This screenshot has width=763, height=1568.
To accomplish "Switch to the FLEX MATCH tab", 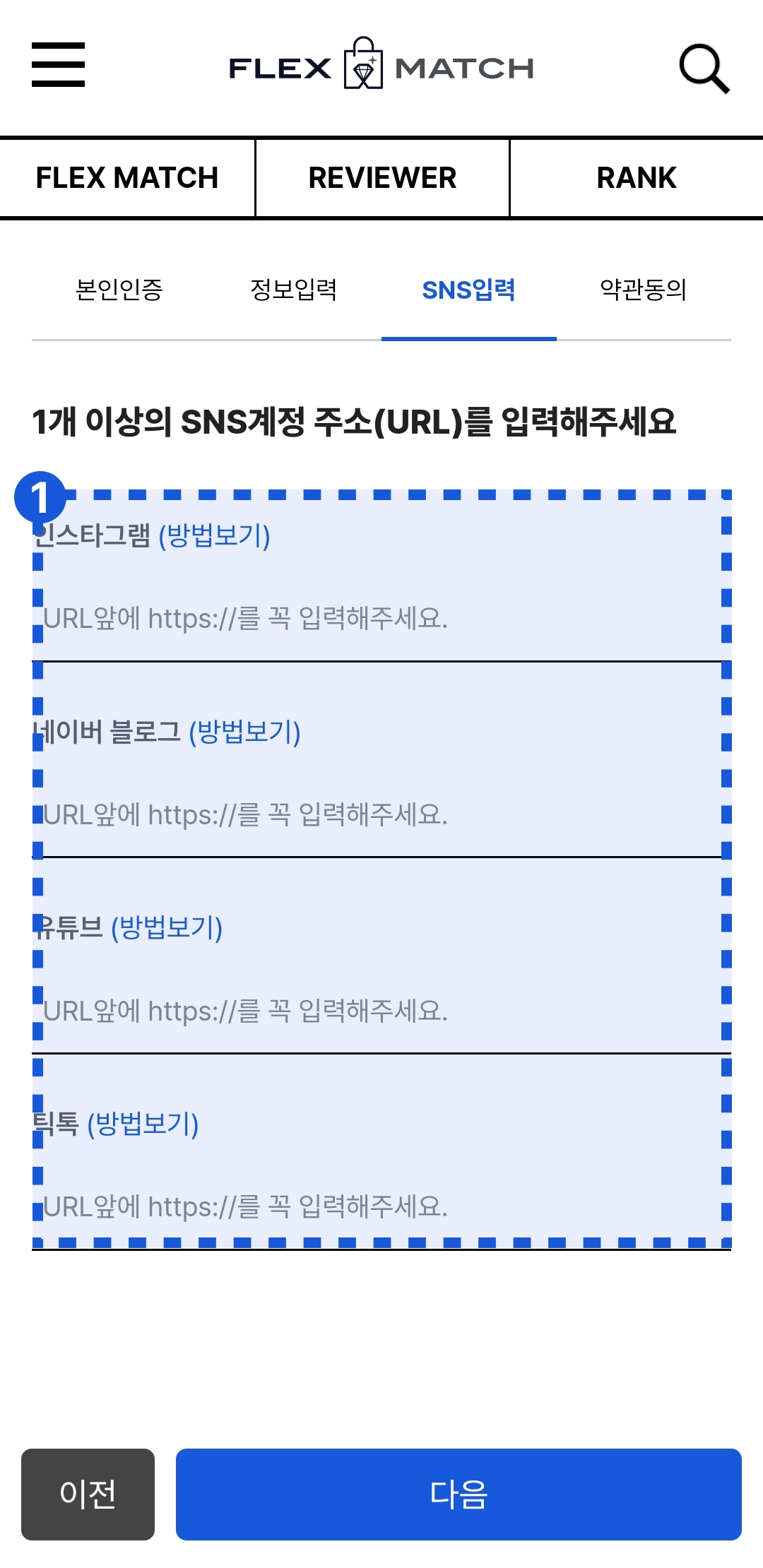I will point(127,178).
